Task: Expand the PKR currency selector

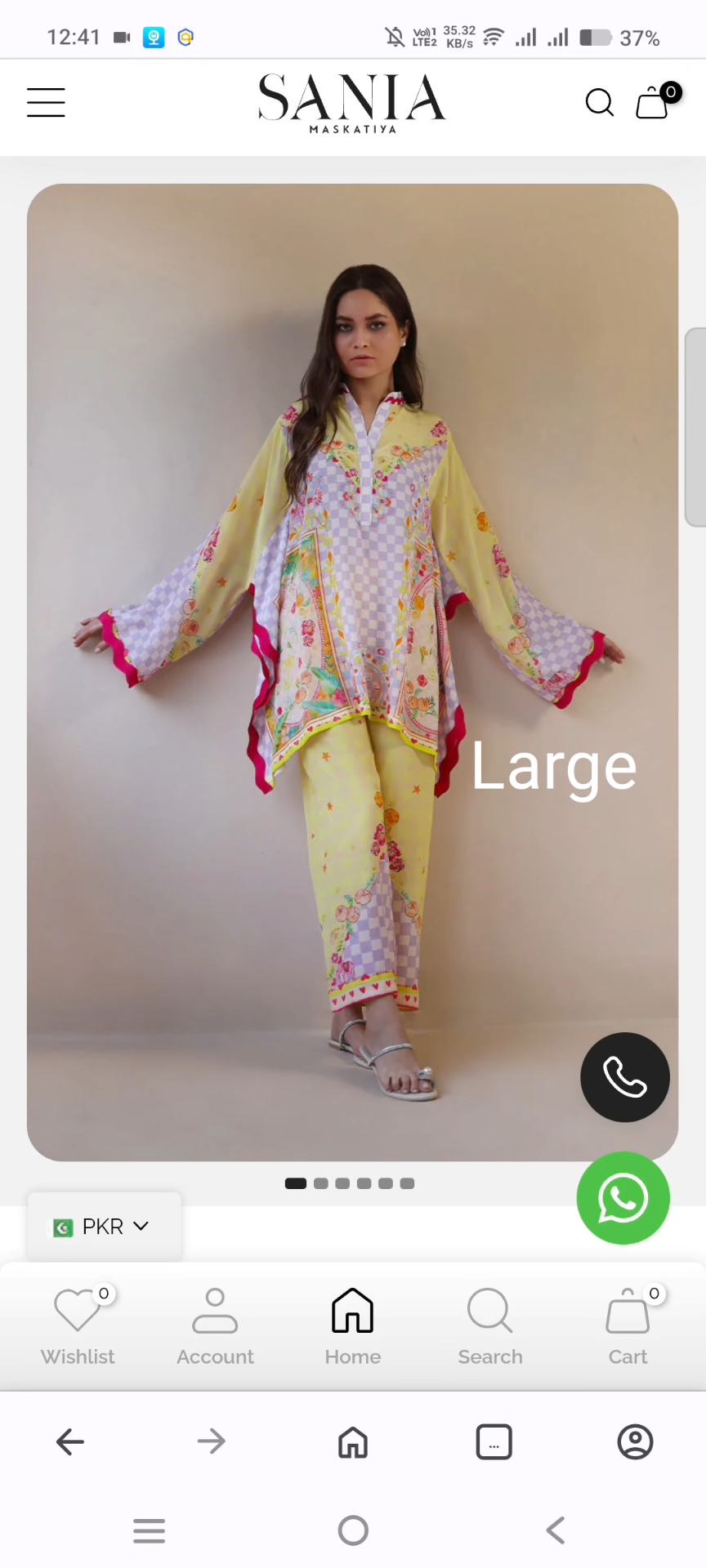Action: pyautogui.click(x=102, y=1226)
